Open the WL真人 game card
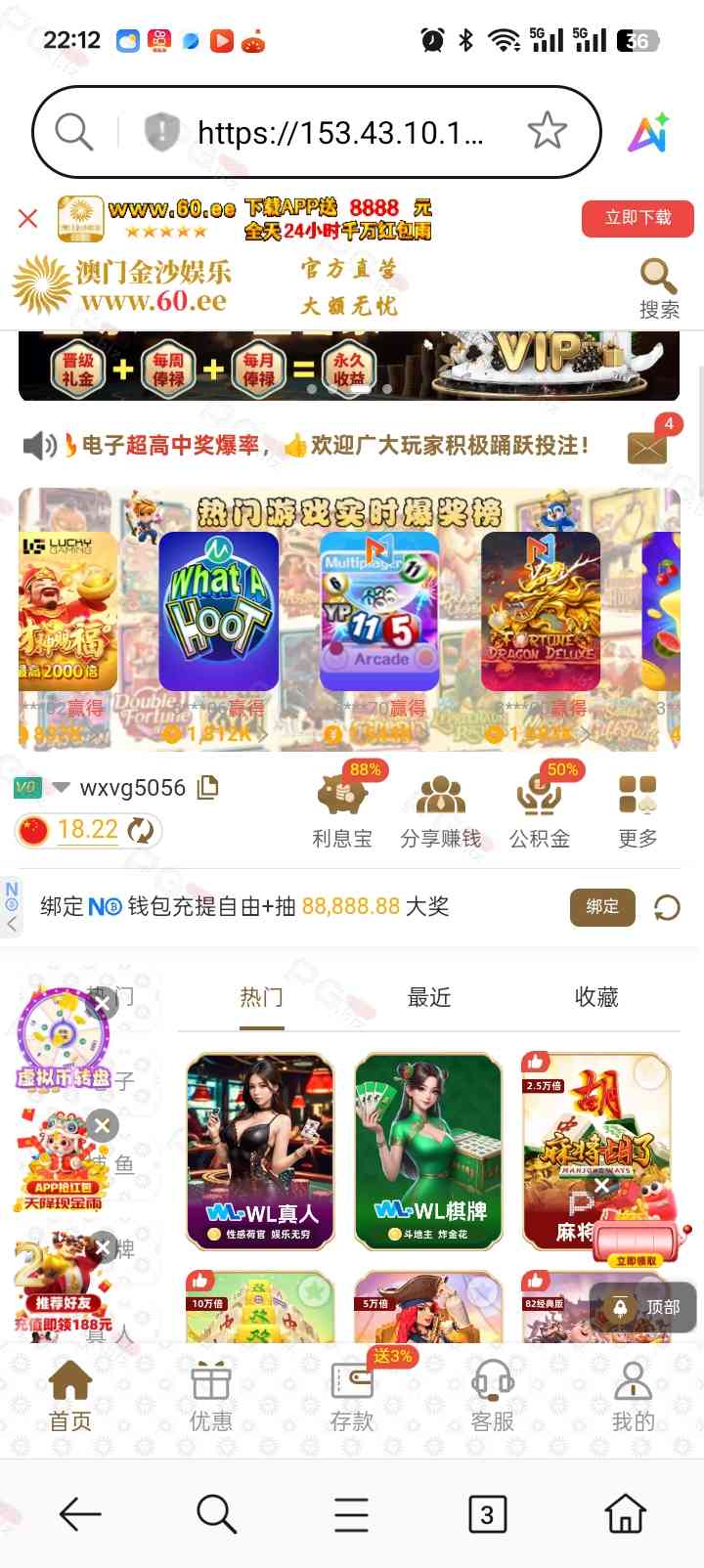Viewport: 704px width, 1568px height. pyautogui.click(x=261, y=1152)
